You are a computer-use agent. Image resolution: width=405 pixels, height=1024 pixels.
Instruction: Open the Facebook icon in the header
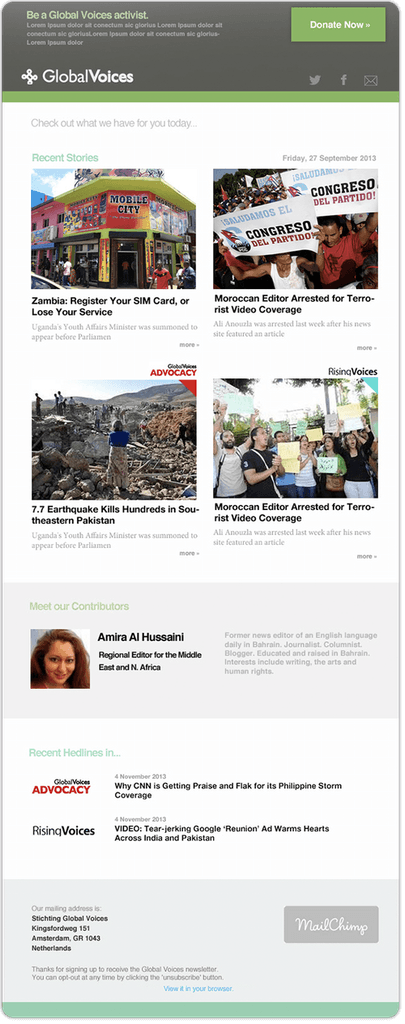pyautogui.click(x=344, y=80)
